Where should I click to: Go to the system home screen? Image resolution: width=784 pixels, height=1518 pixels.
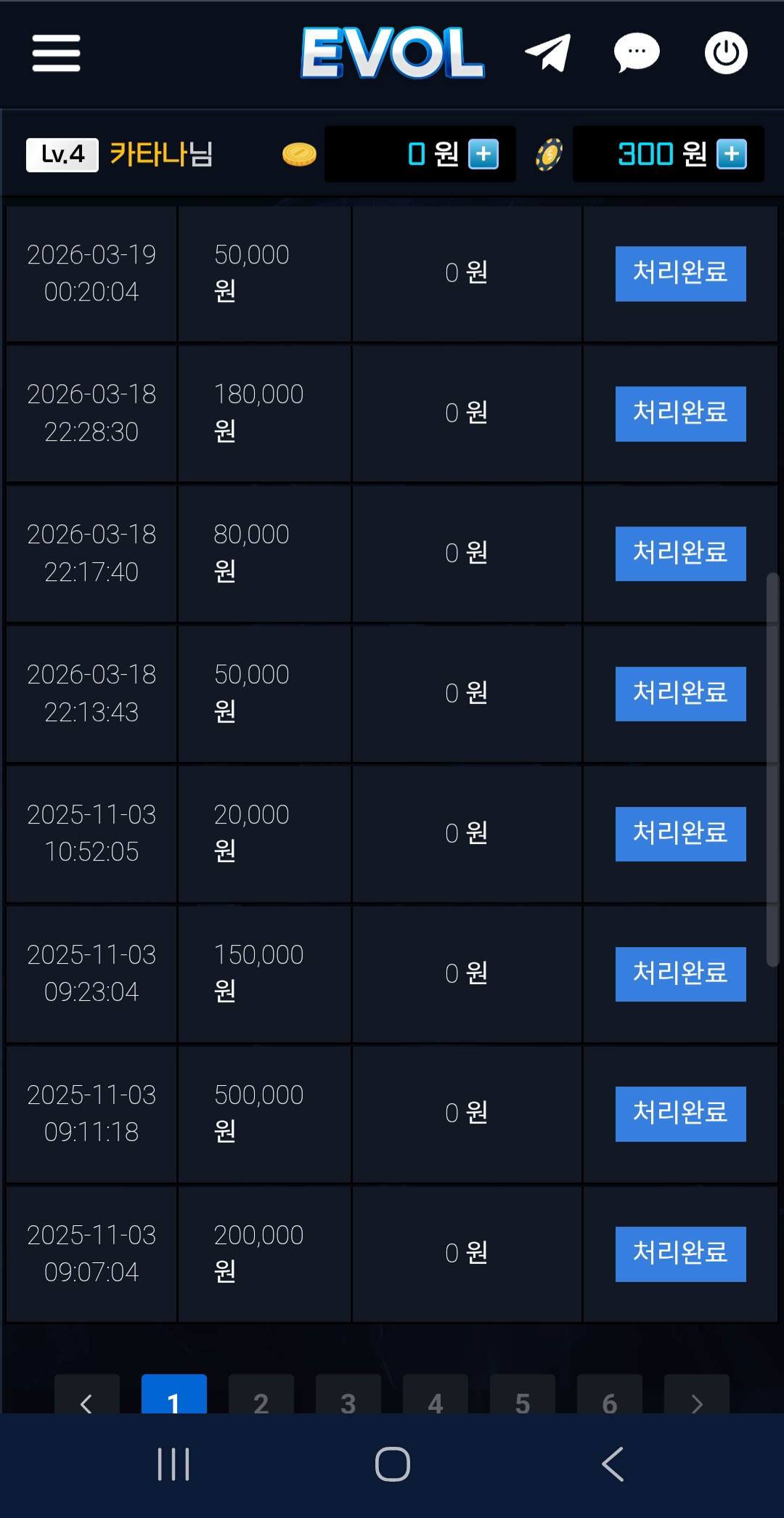(x=393, y=1464)
